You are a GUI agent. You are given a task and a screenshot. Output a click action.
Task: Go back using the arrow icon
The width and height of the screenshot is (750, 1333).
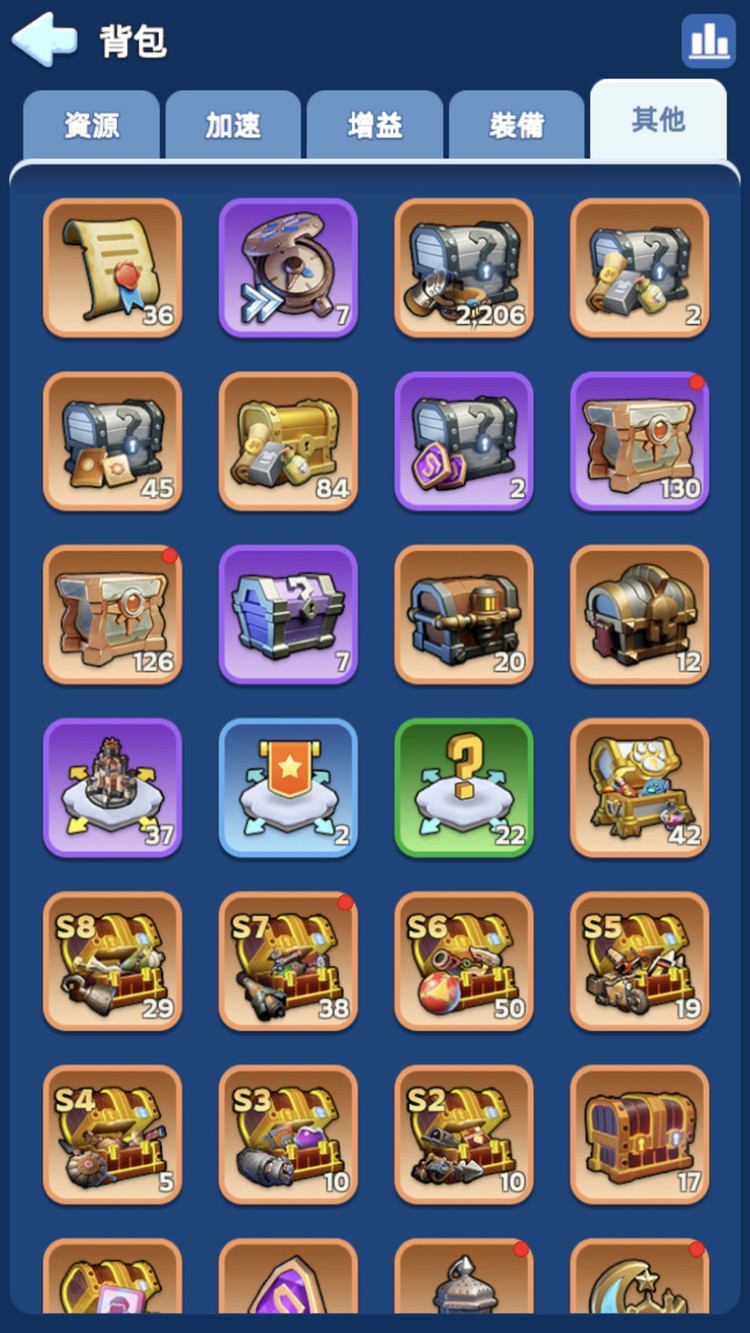point(44,40)
